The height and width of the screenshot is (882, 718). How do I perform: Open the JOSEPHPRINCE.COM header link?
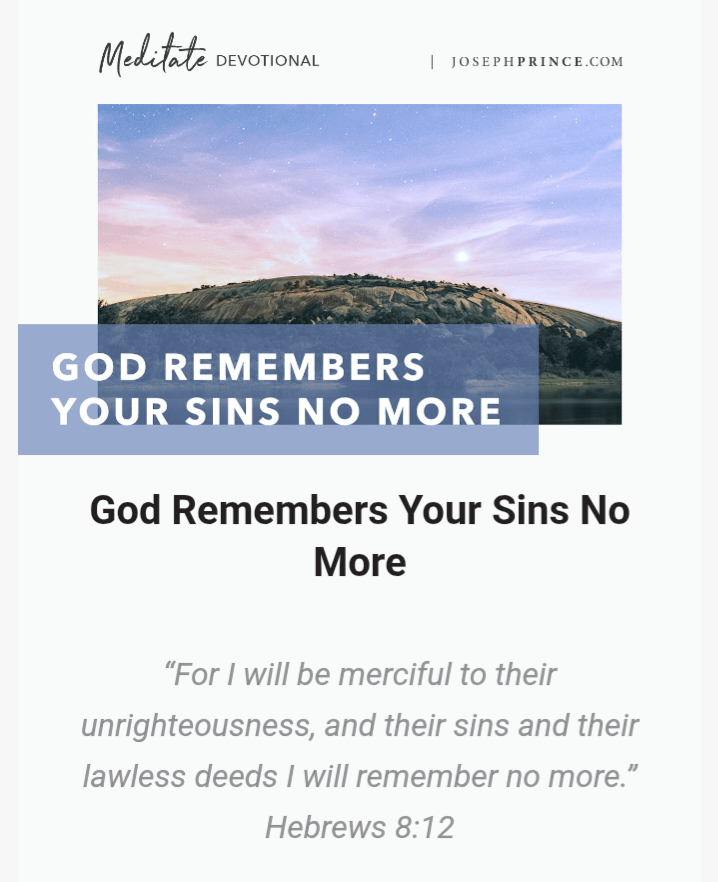(537, 62)
